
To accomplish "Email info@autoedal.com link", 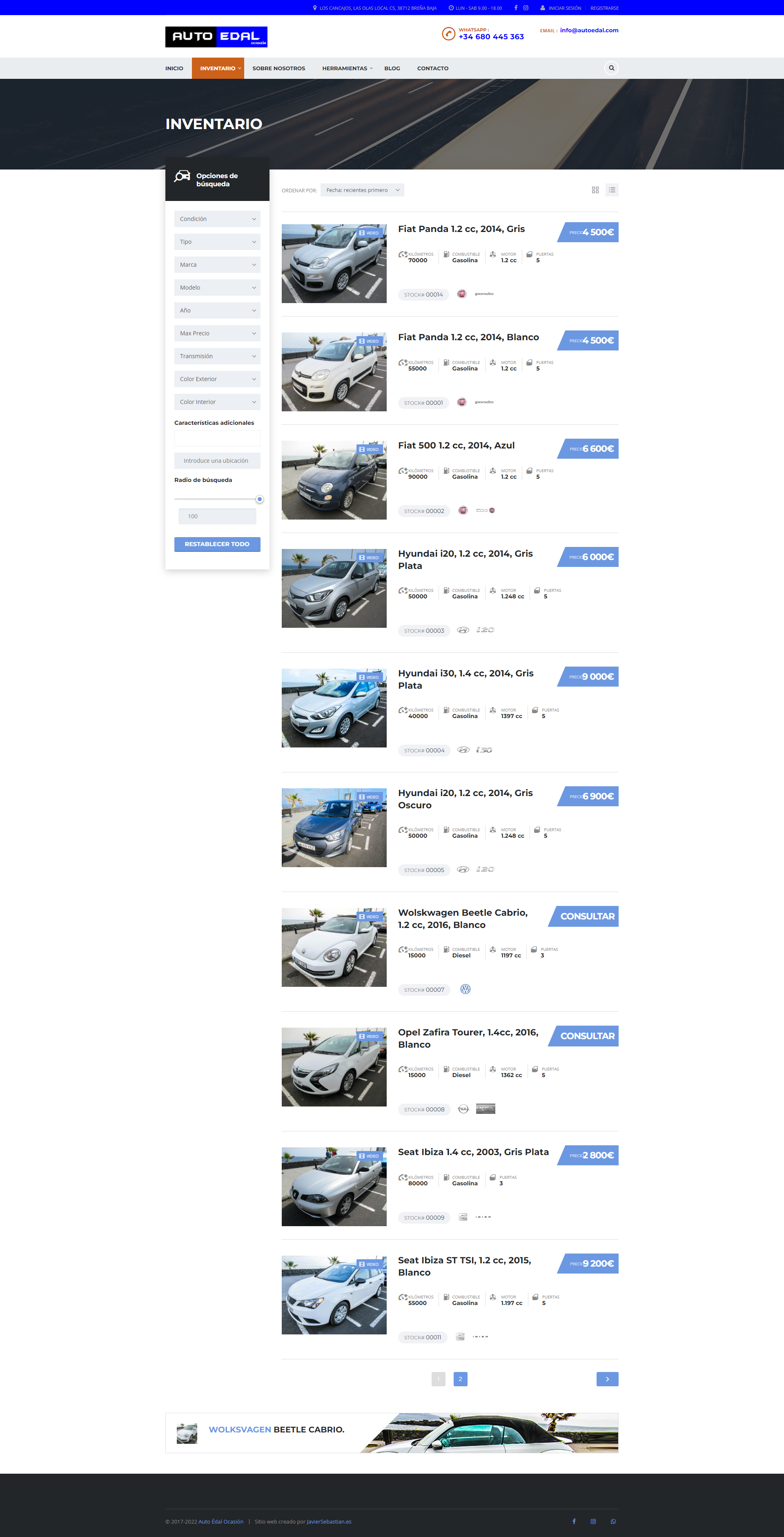I will 589,31.
